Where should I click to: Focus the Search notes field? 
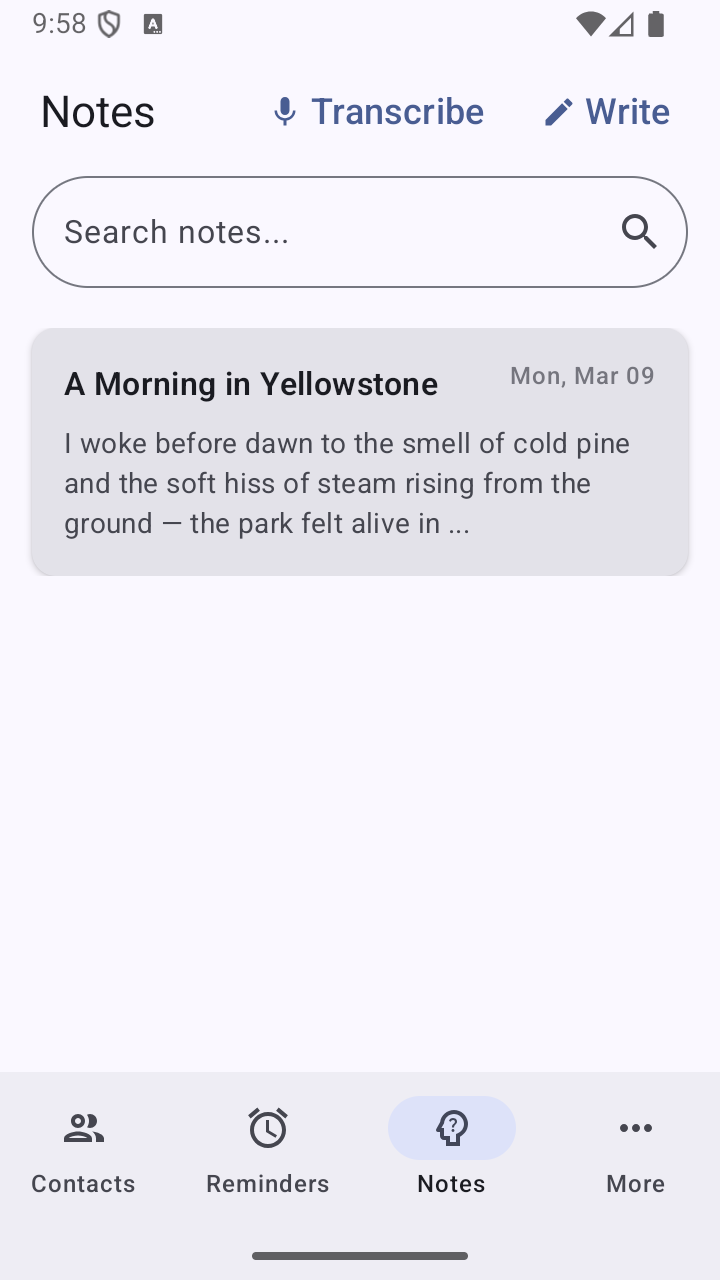(330, 232)
